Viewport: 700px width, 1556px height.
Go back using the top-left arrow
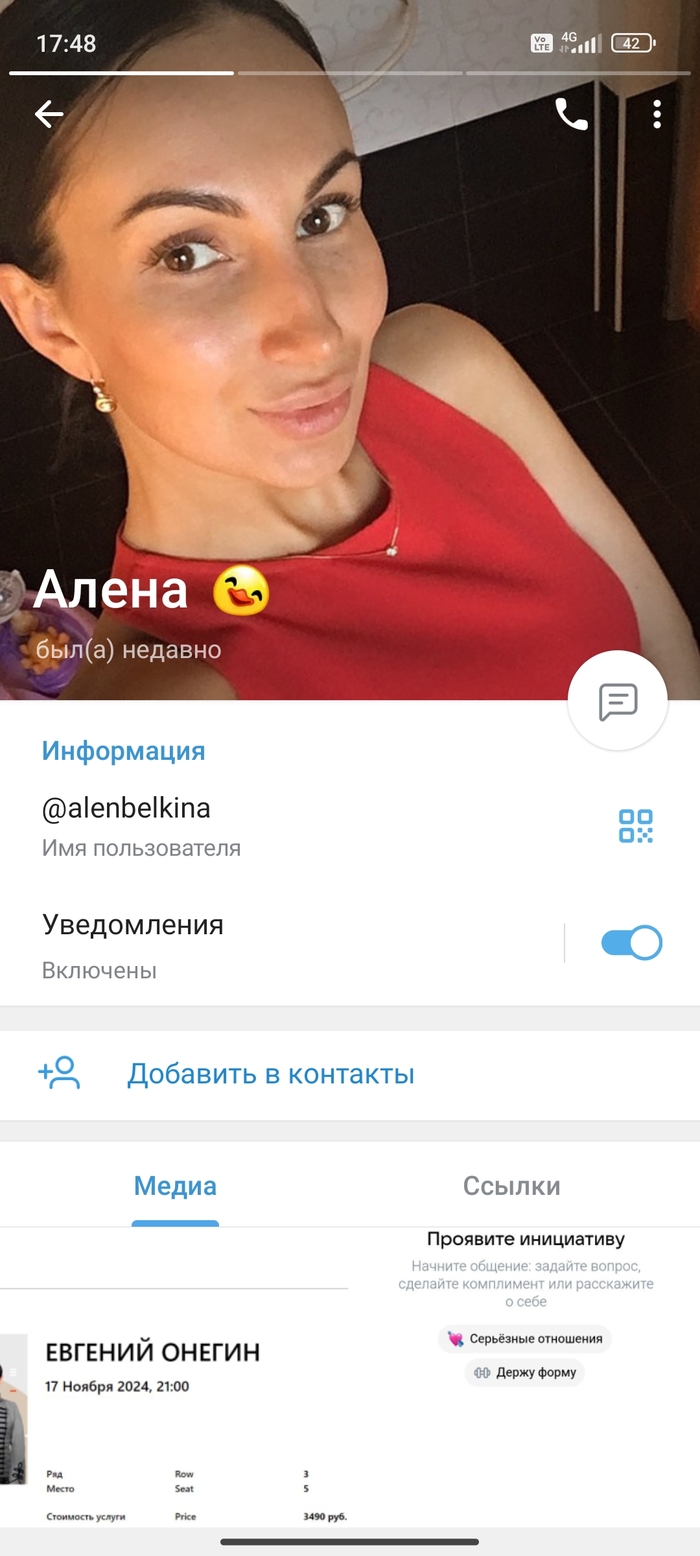tap(48, 115)
